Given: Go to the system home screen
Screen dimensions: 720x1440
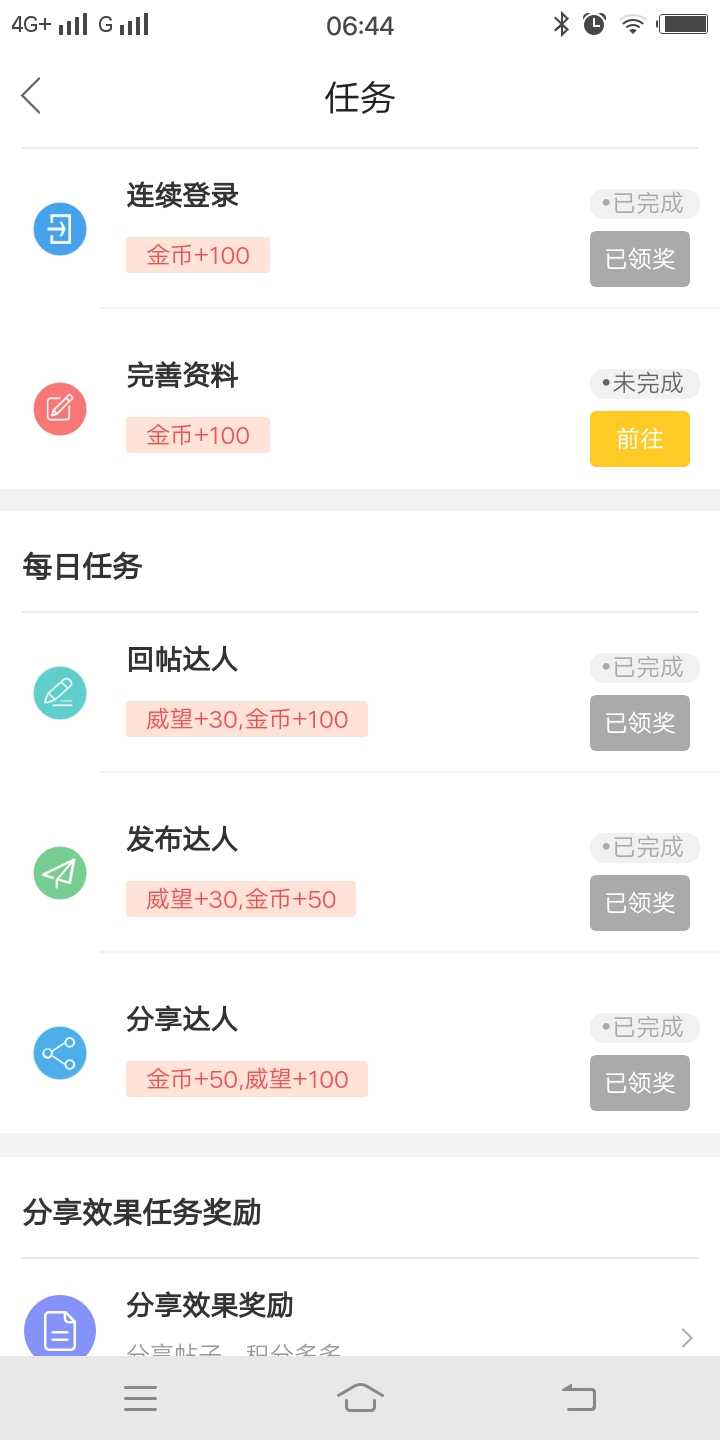Looking at the screenshot, I should tap(360, 1397).
